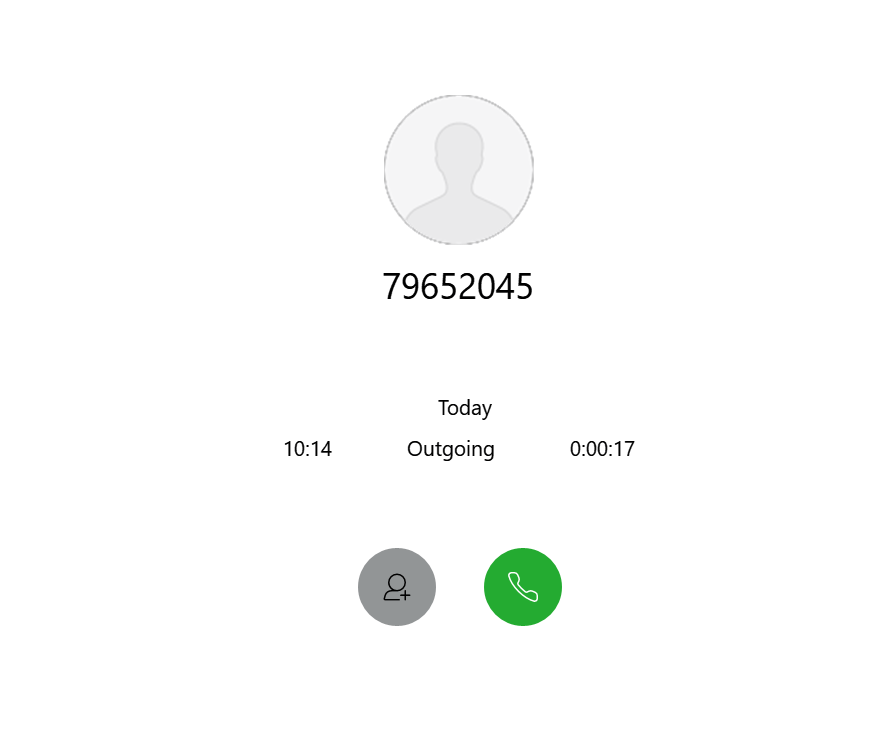Call 79652045 with green phone button
This screenshot has width=886, height=735.
pos(522,587)
